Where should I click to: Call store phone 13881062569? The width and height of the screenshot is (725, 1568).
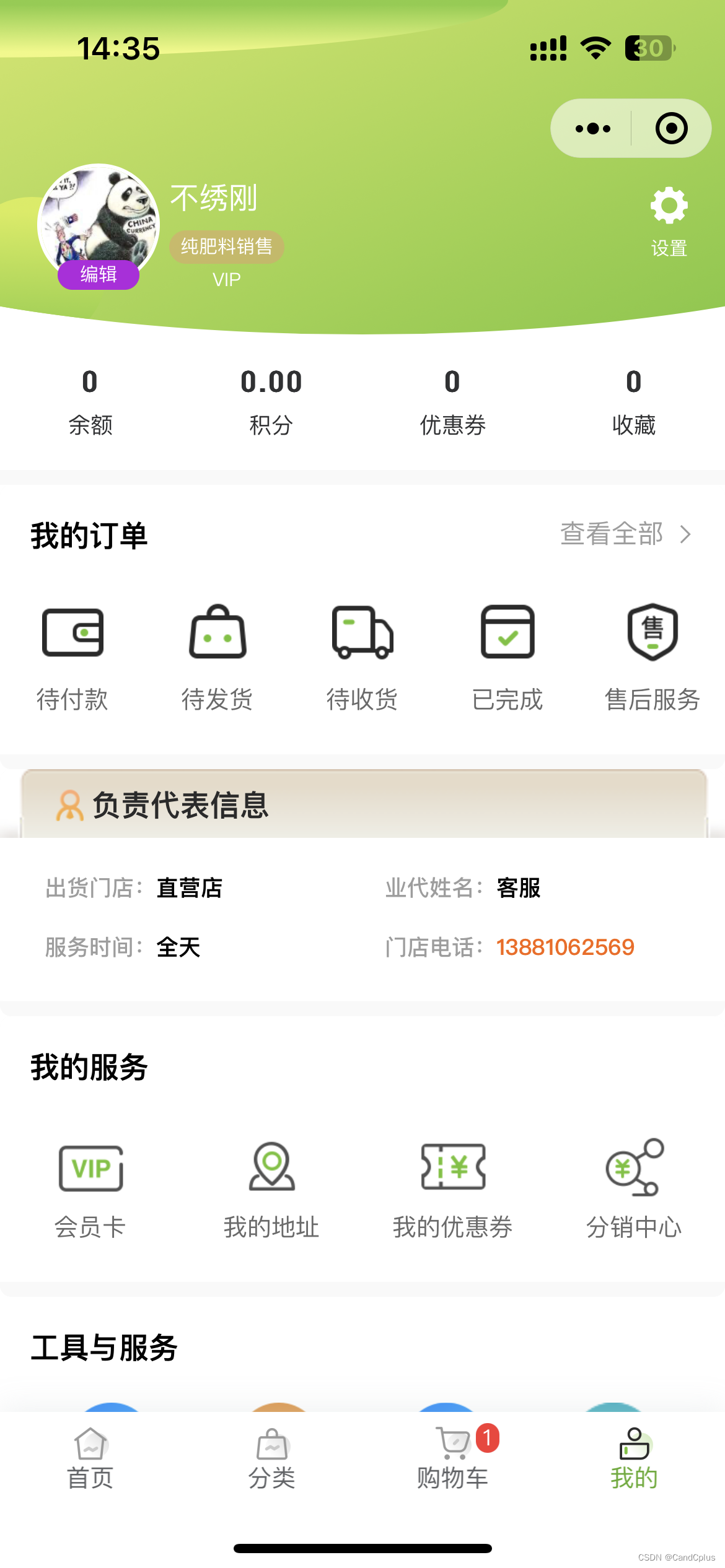(565, 947)
